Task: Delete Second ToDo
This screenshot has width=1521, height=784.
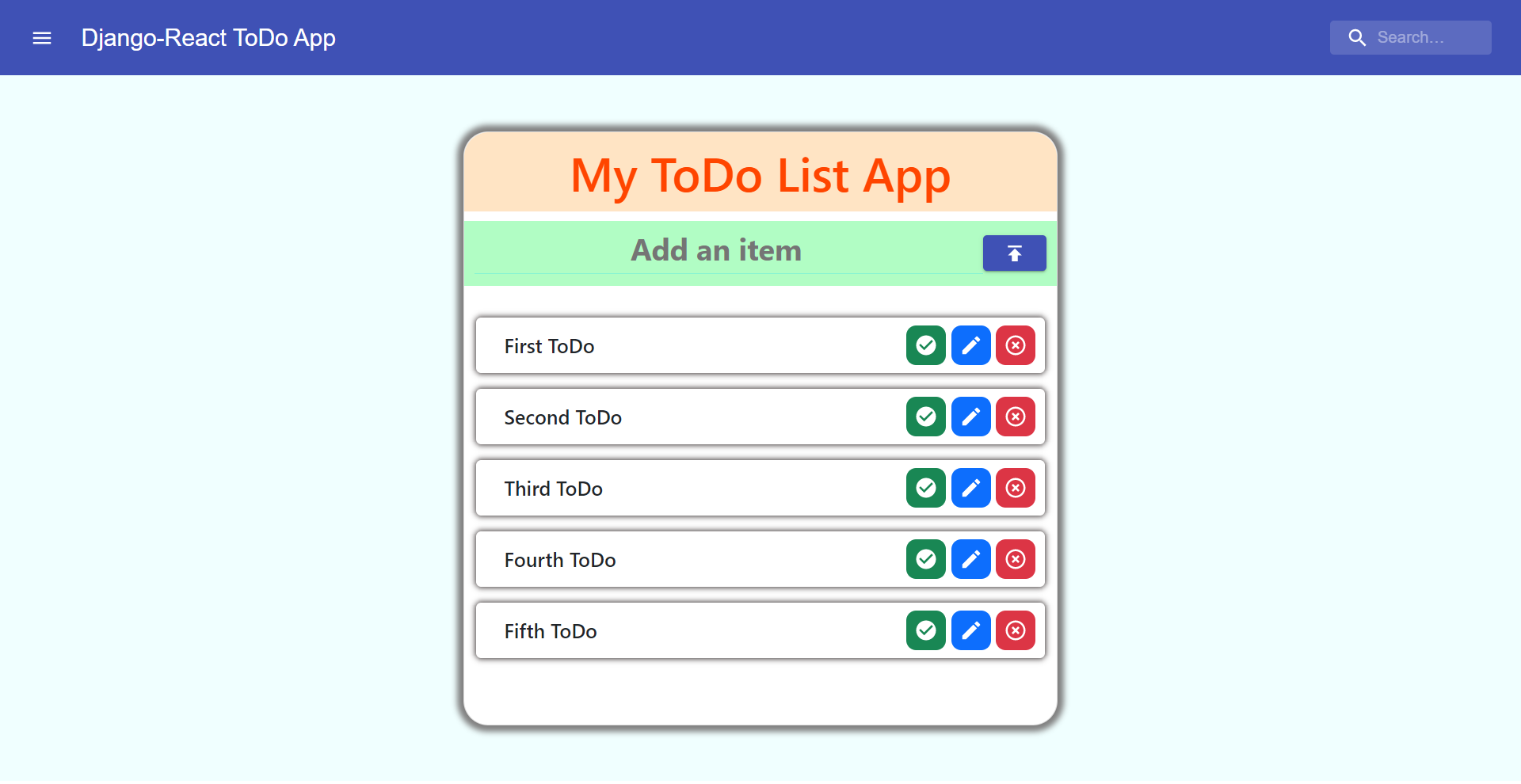Action: (1016, 417)
